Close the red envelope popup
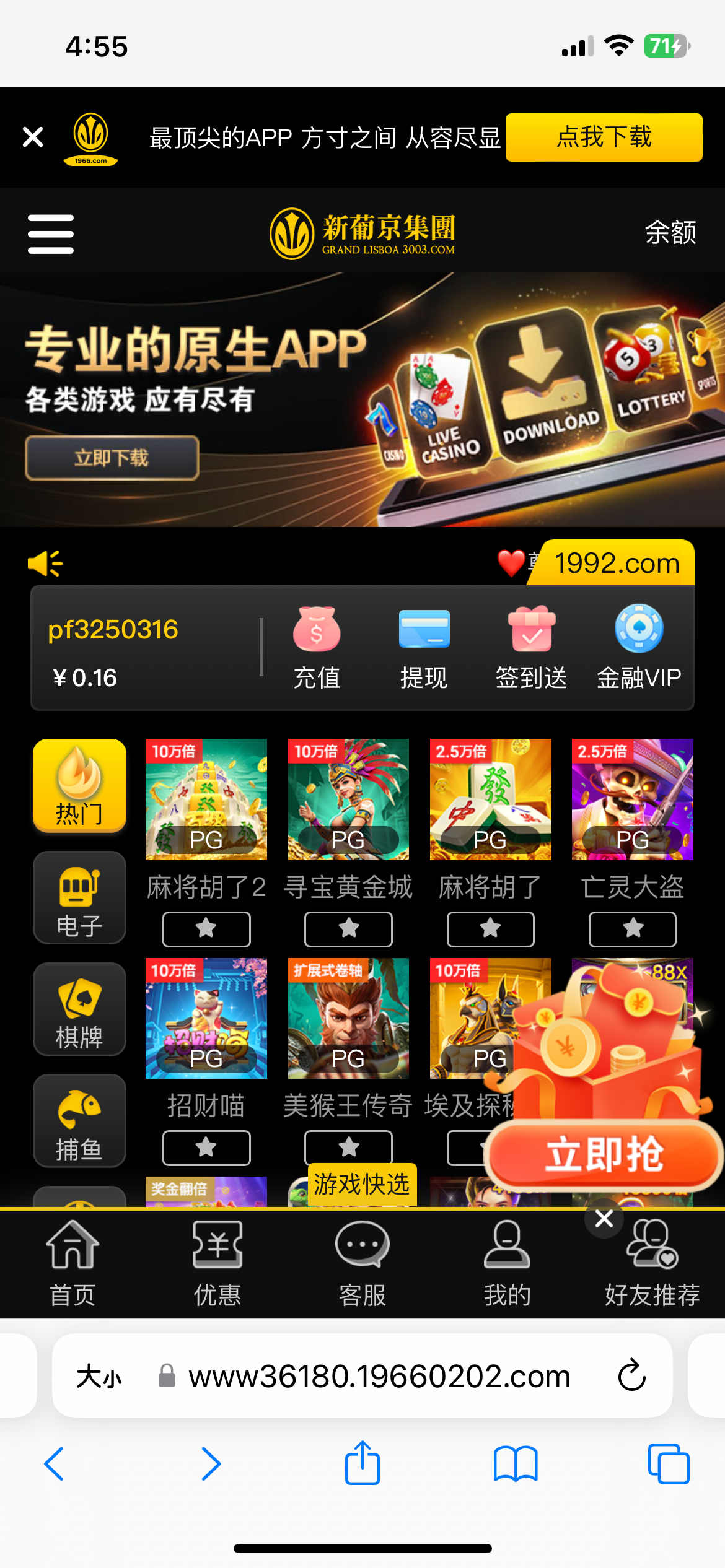The width and height of the screenshot is (725, 1568). (x=604, y=1219)
